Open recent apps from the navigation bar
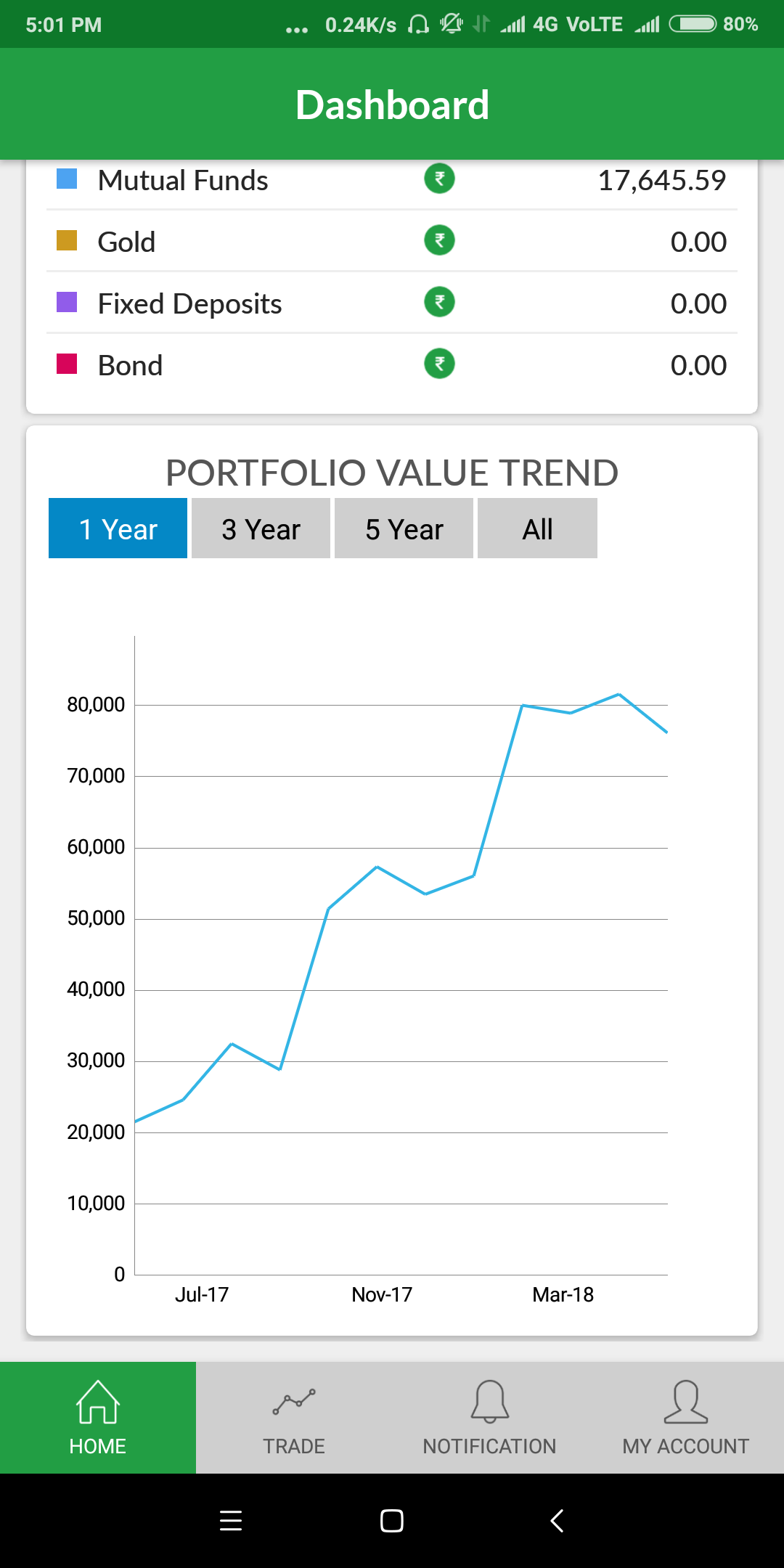The height and width of the screenshot is (1568, 784). click(x=231, y=1520)
